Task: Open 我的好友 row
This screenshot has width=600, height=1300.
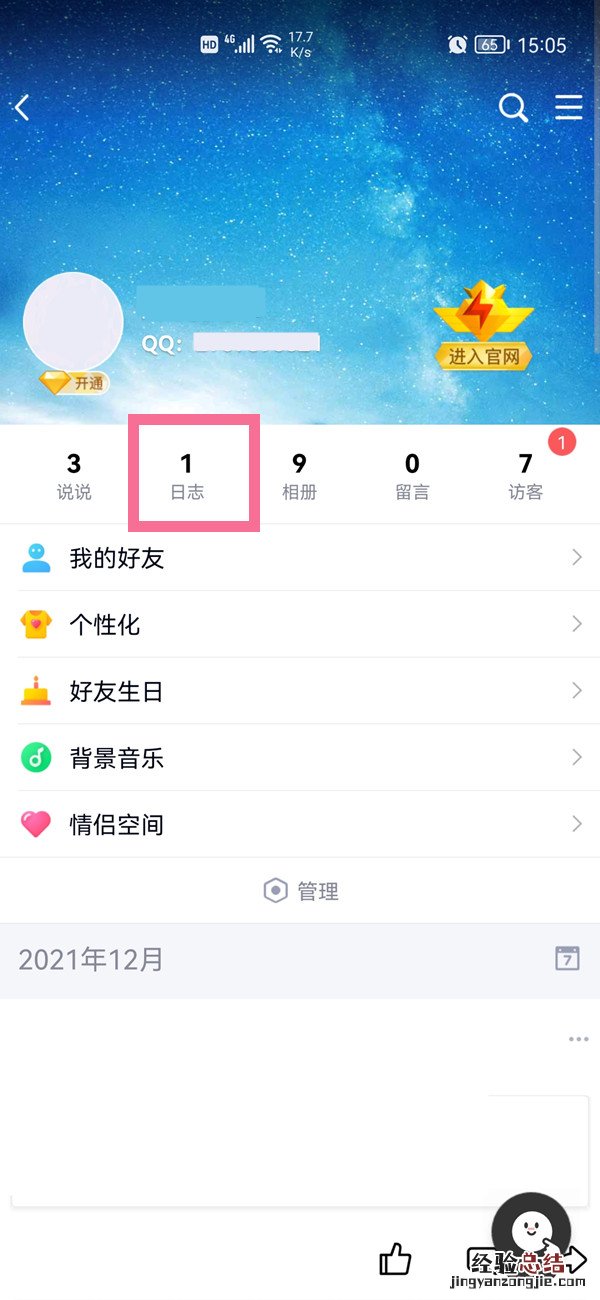Action: point(300,558)
